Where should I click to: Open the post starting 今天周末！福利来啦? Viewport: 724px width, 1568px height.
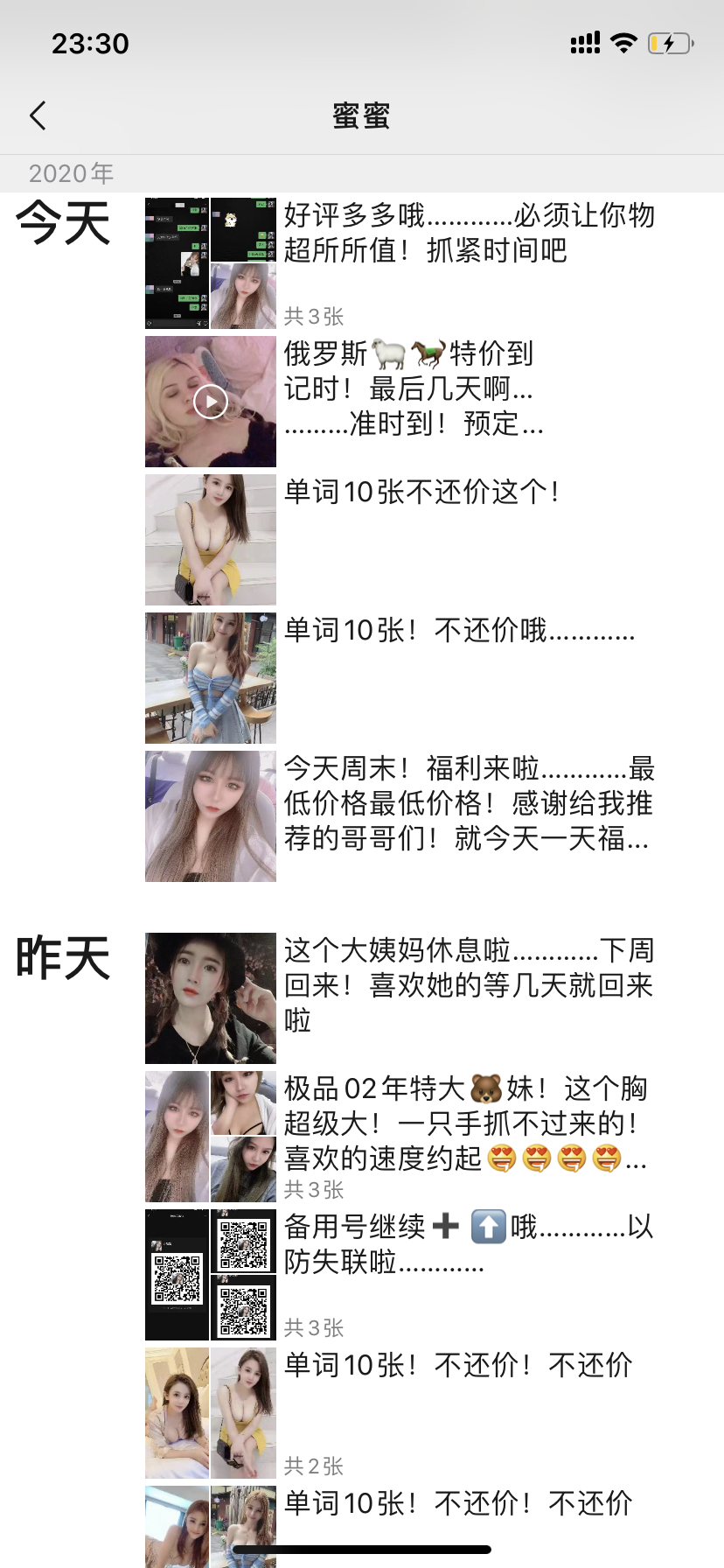(469, 803)
